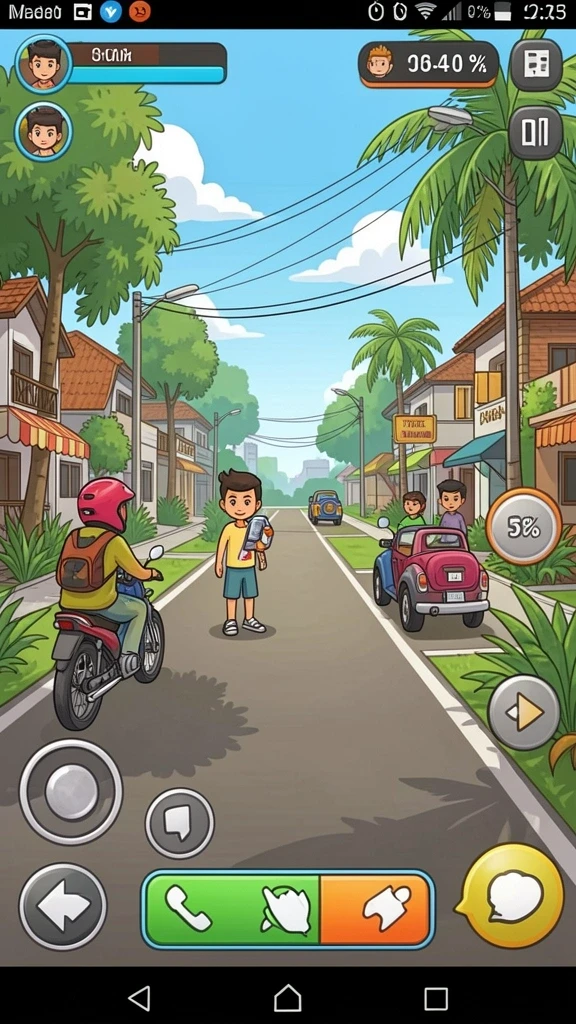Tap the green phone call button
The width and height of the screenshot is (576, 1024).
pos(188,909)
